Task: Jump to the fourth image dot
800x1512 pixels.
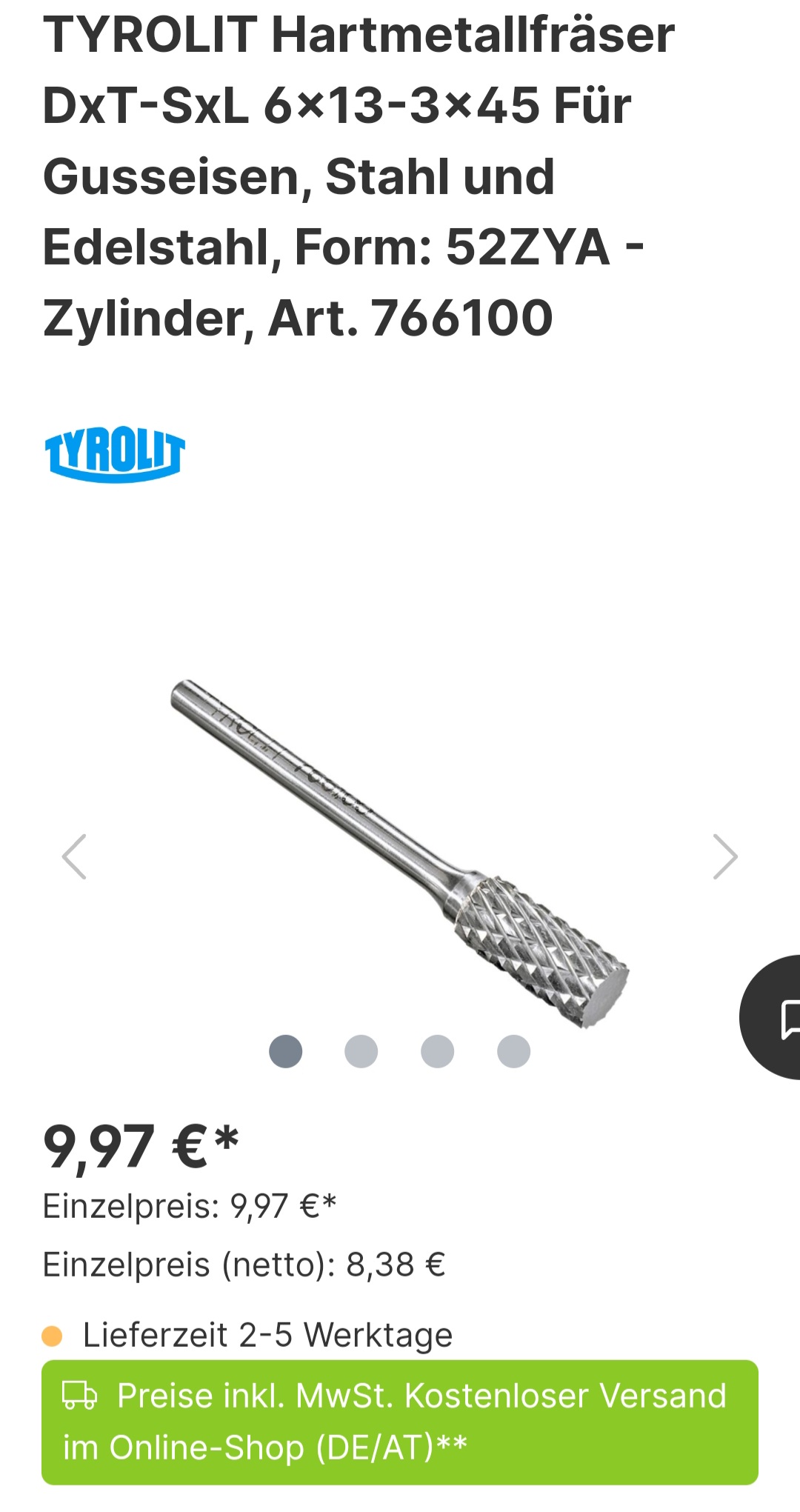Action: coord(513,1051)
